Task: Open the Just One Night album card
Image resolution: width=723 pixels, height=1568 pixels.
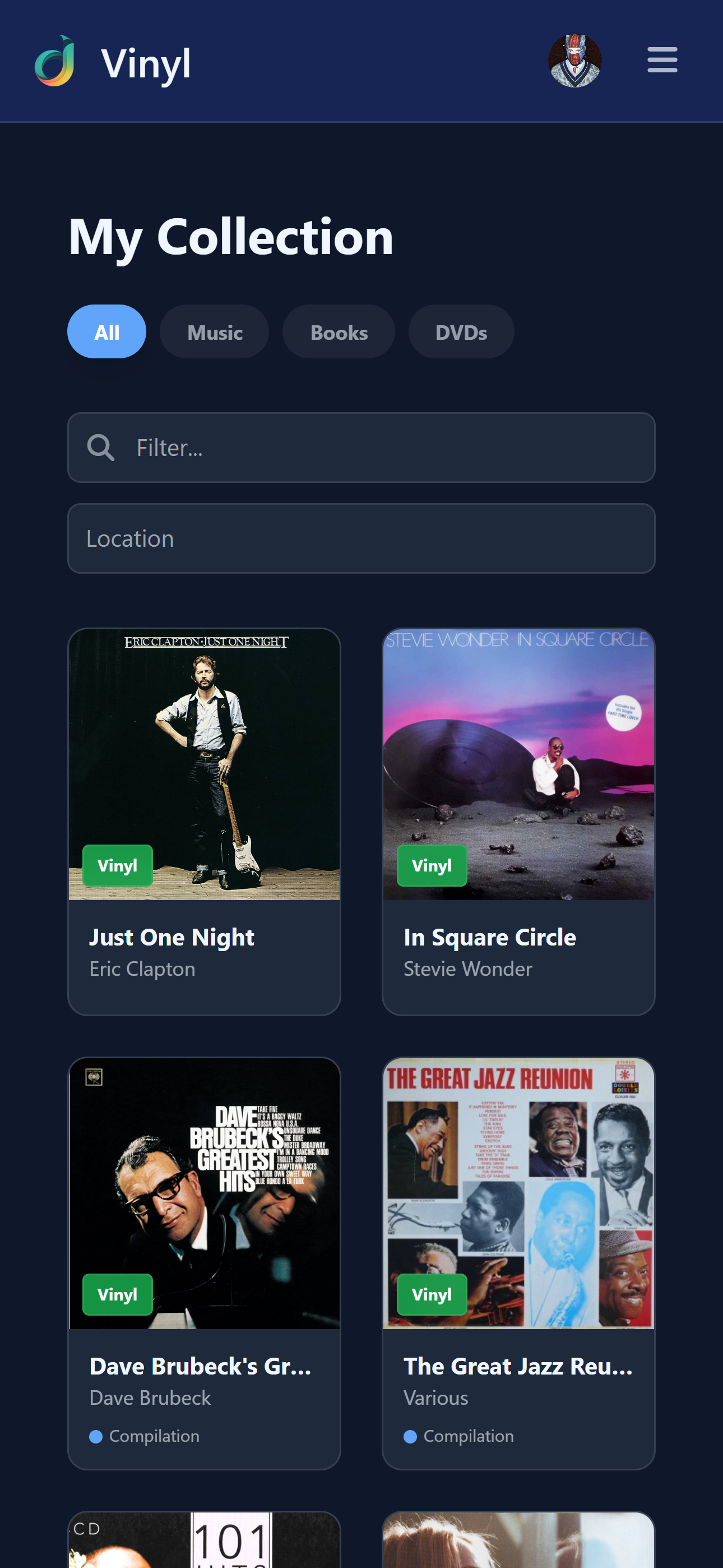Action: coord(205,822)
